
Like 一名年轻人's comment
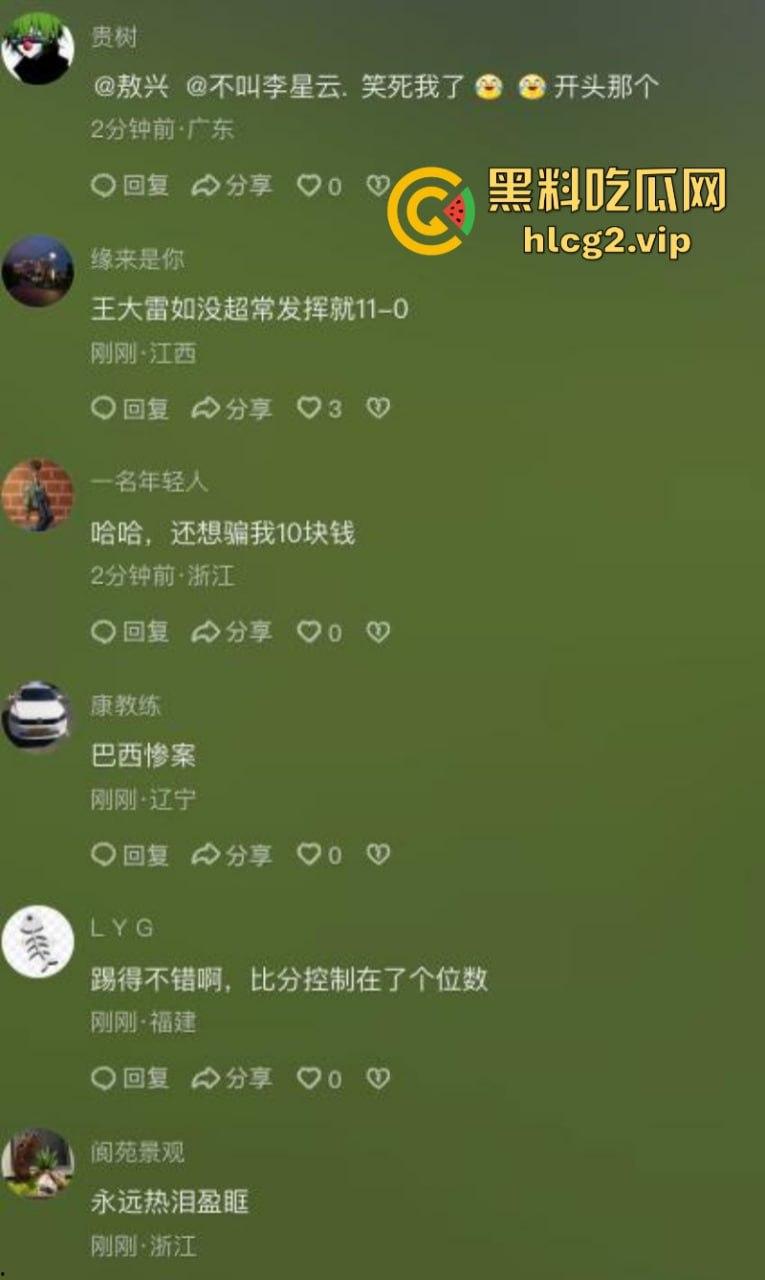(309, 632)
